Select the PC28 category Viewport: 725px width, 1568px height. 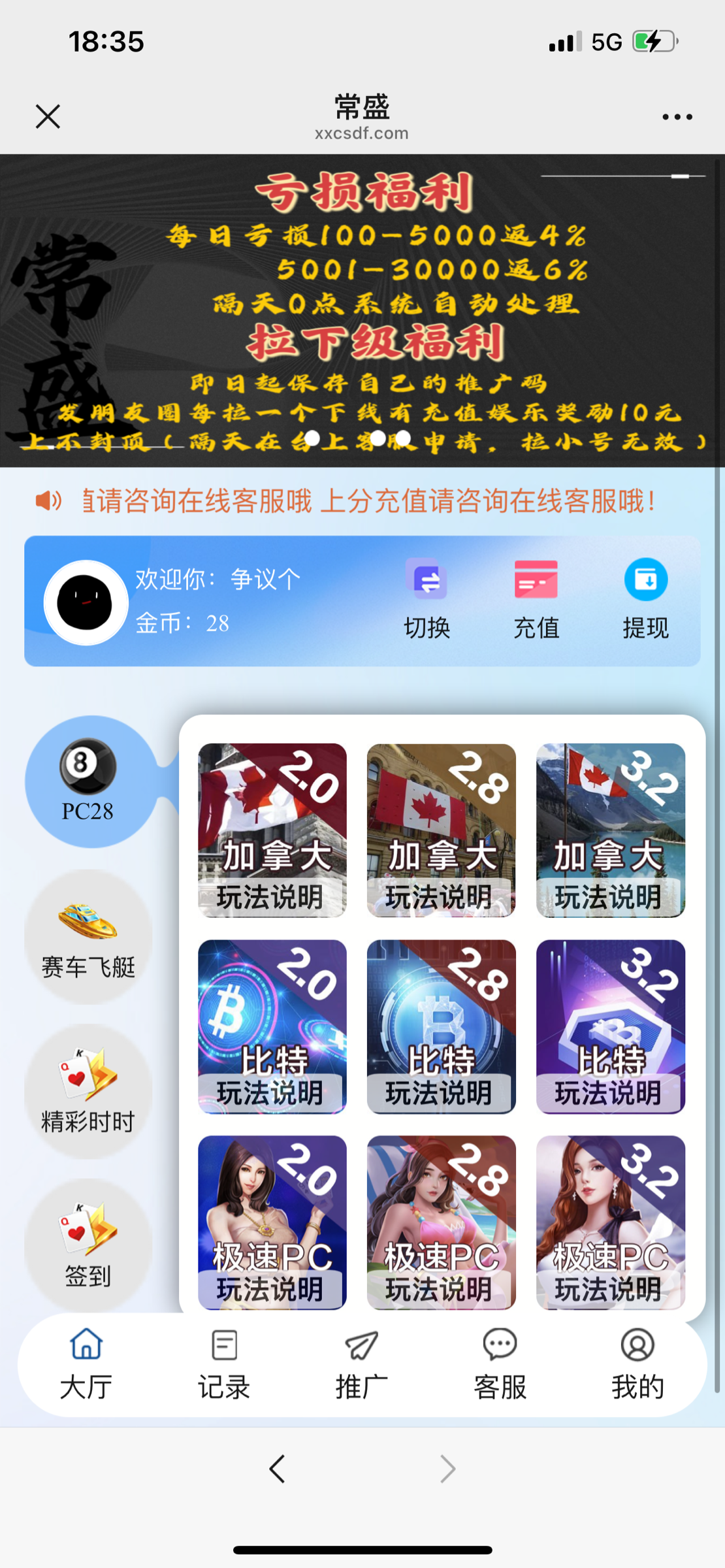(x=88, y=781)
